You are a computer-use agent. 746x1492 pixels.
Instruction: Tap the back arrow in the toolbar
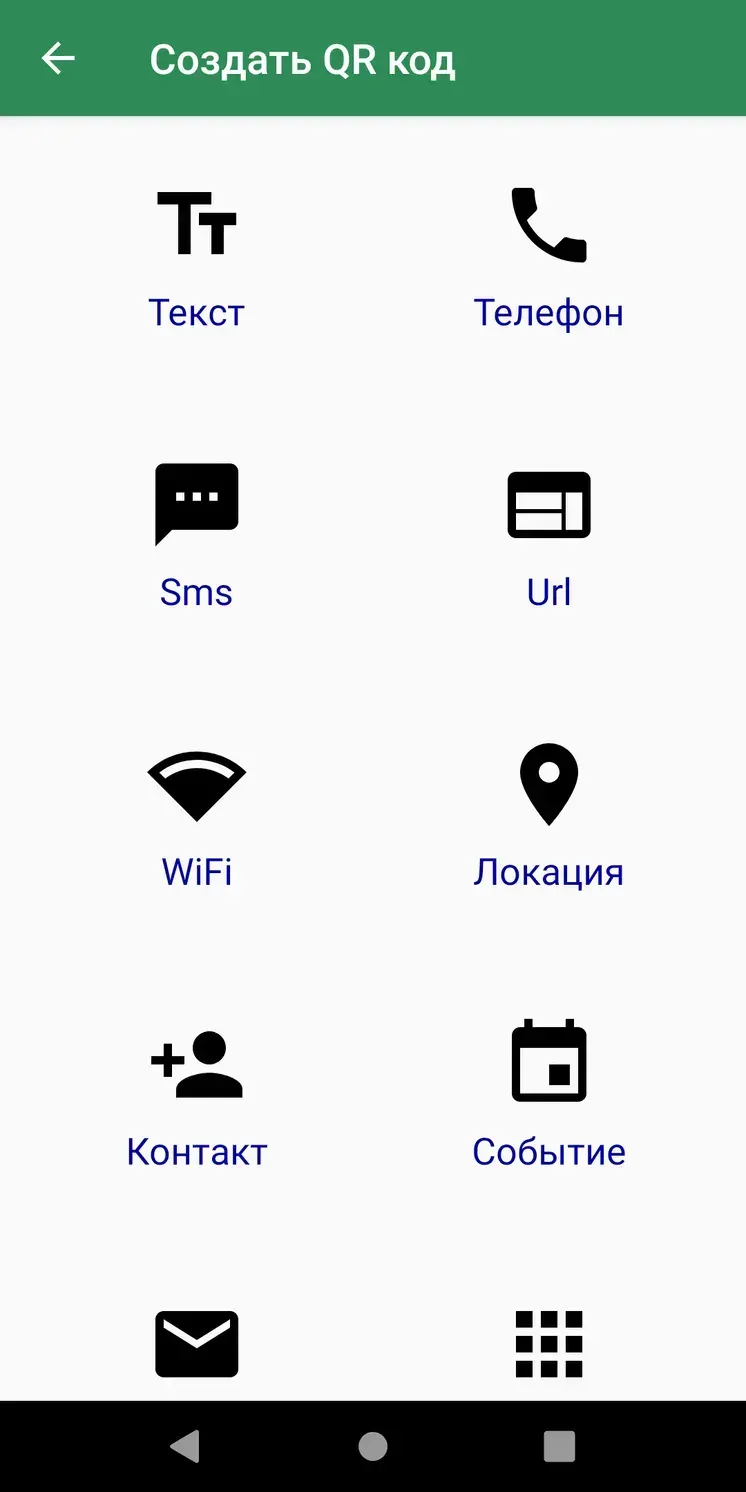(57, 58)
